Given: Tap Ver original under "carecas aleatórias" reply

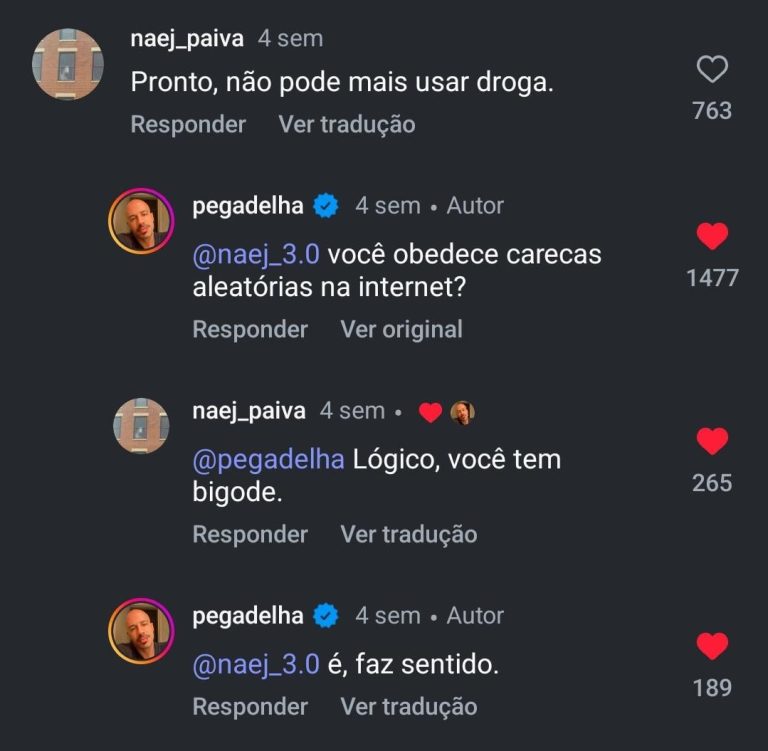Looking at the screenshot, I should coord(401,329).
